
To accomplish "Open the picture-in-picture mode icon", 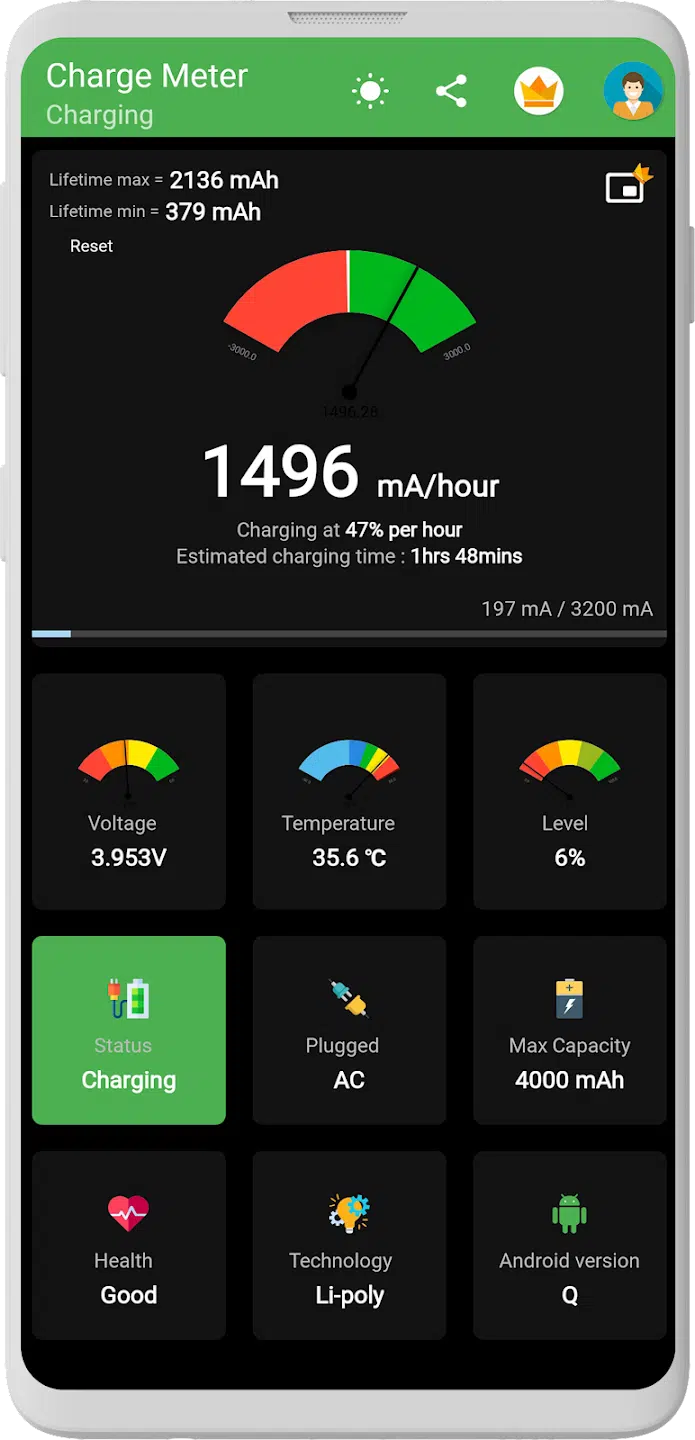I will tap(627, 186).
